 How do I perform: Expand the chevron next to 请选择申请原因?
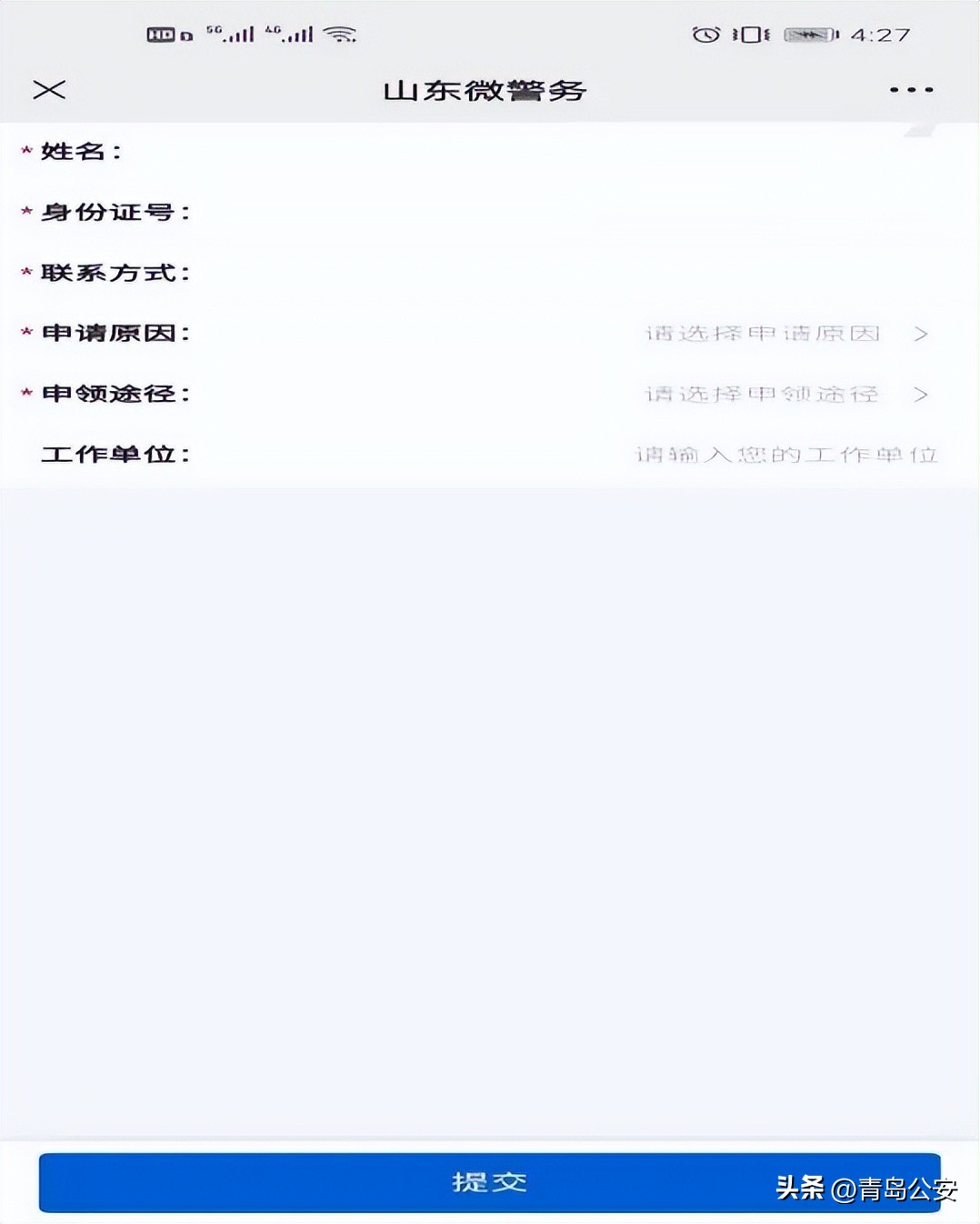922,334
